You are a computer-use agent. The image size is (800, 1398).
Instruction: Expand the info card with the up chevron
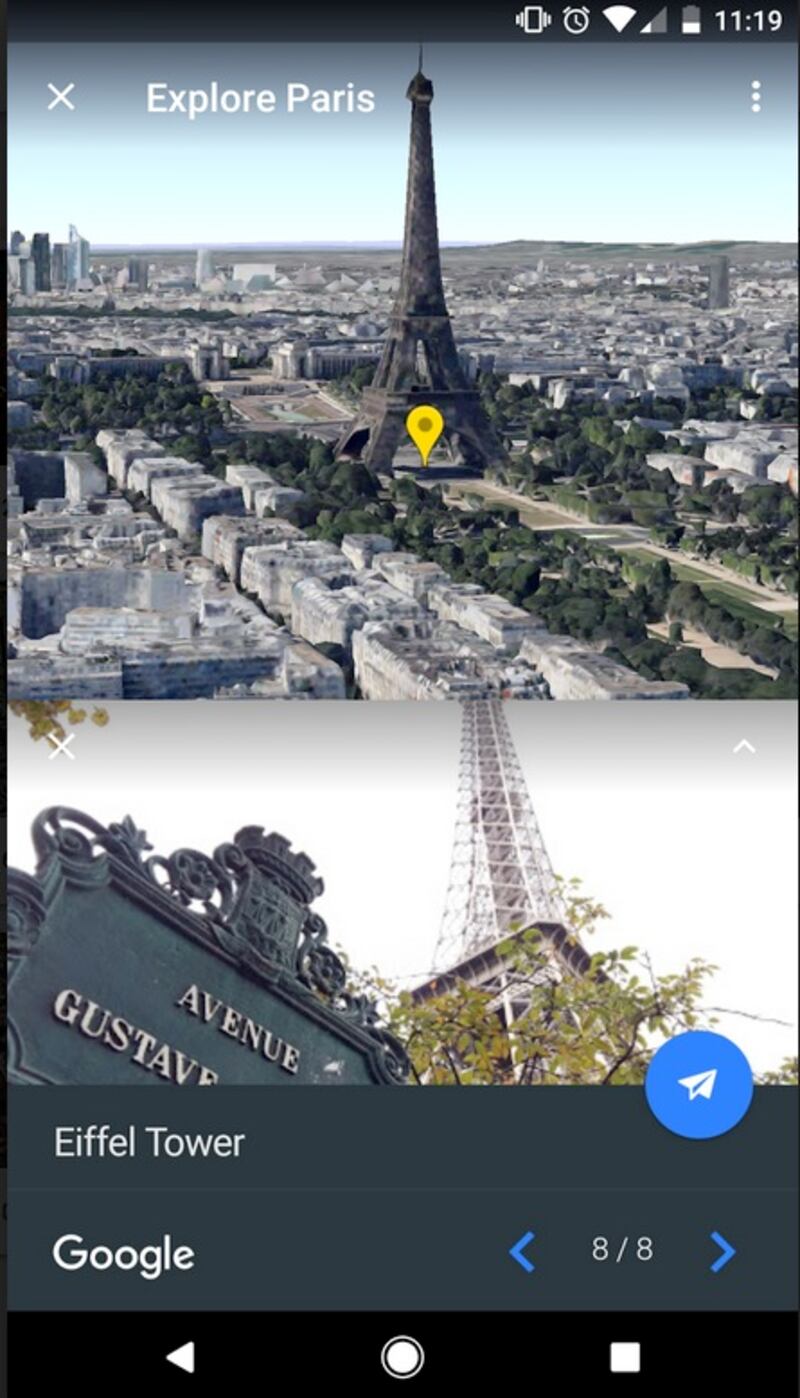tap(744, 746)
